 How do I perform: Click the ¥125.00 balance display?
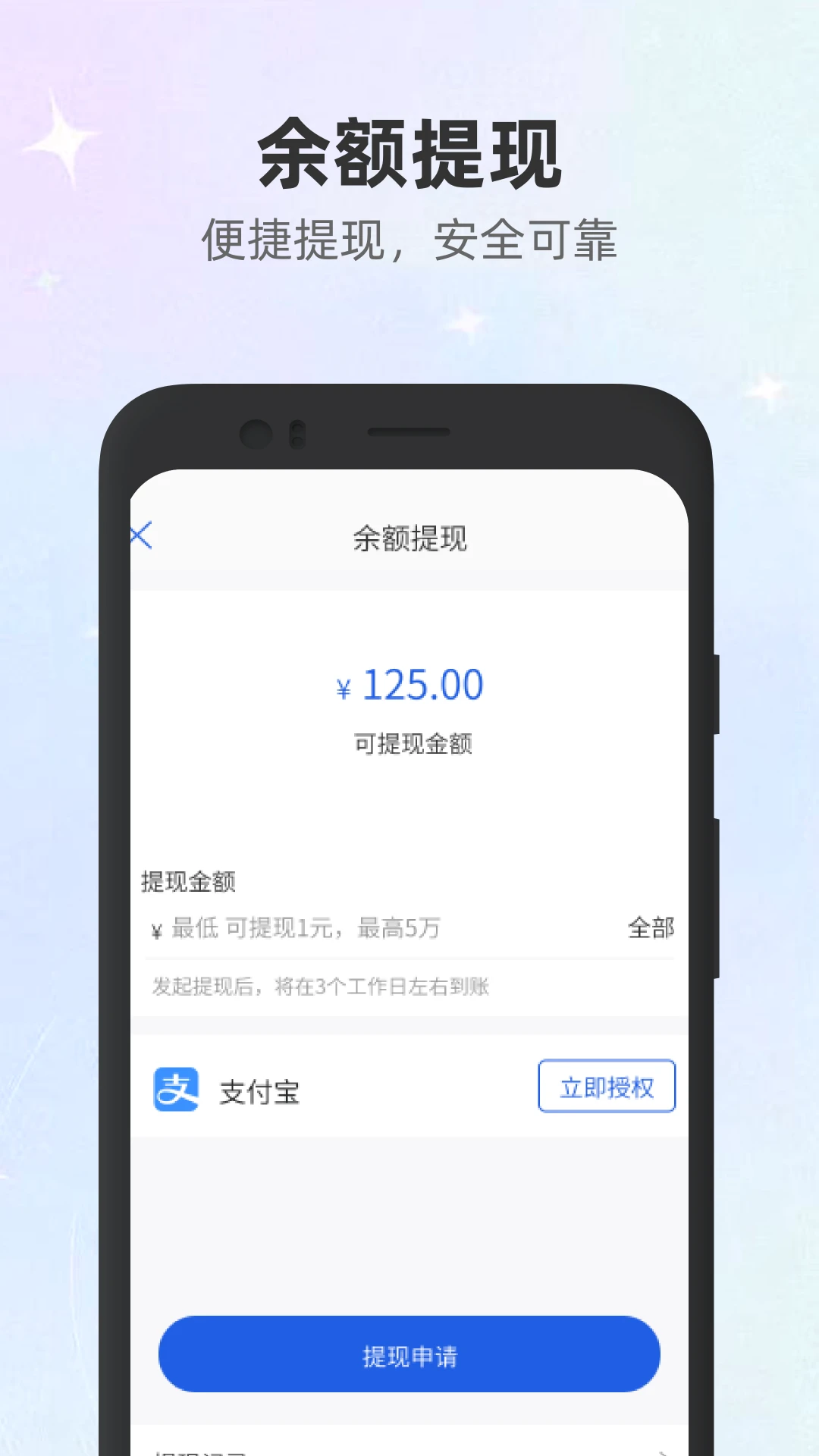pyautogui.click(x=409, y=685)
